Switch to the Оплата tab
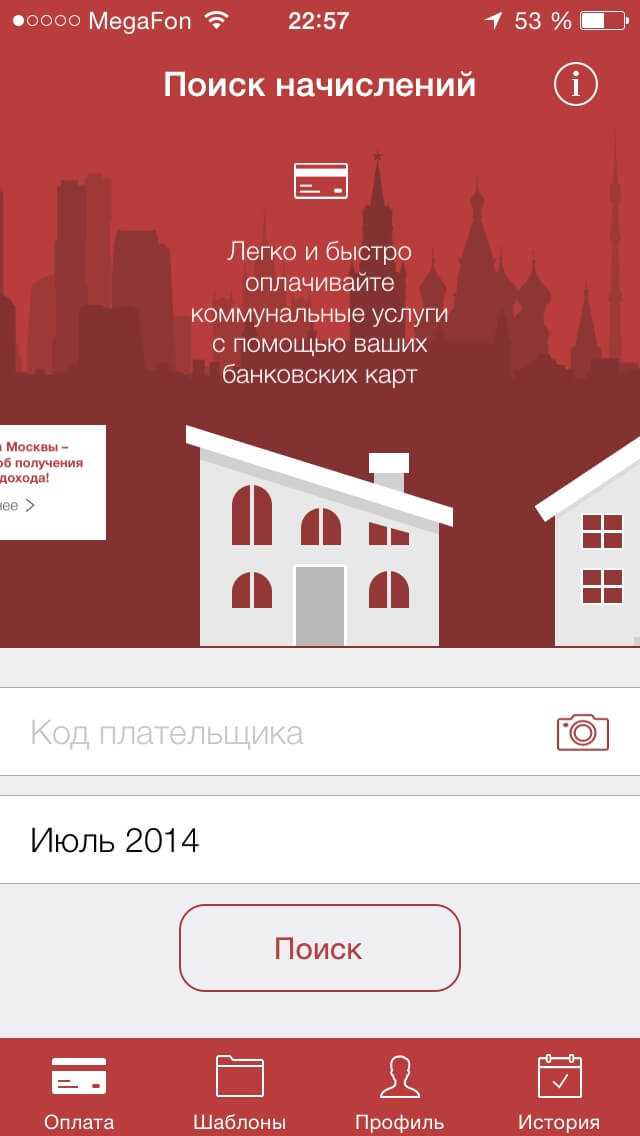Screen dimensions: 640x1136 pos(79,1090)
